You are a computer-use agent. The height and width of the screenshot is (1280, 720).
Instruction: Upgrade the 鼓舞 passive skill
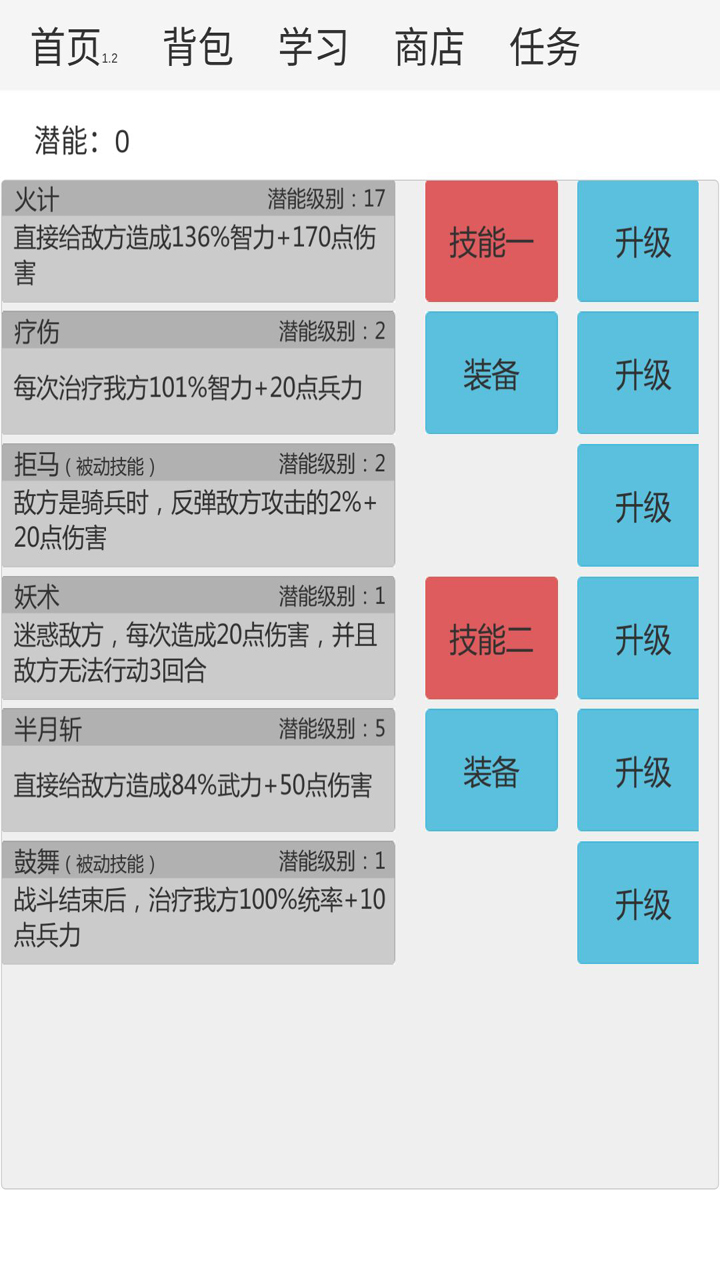point(640,903)
